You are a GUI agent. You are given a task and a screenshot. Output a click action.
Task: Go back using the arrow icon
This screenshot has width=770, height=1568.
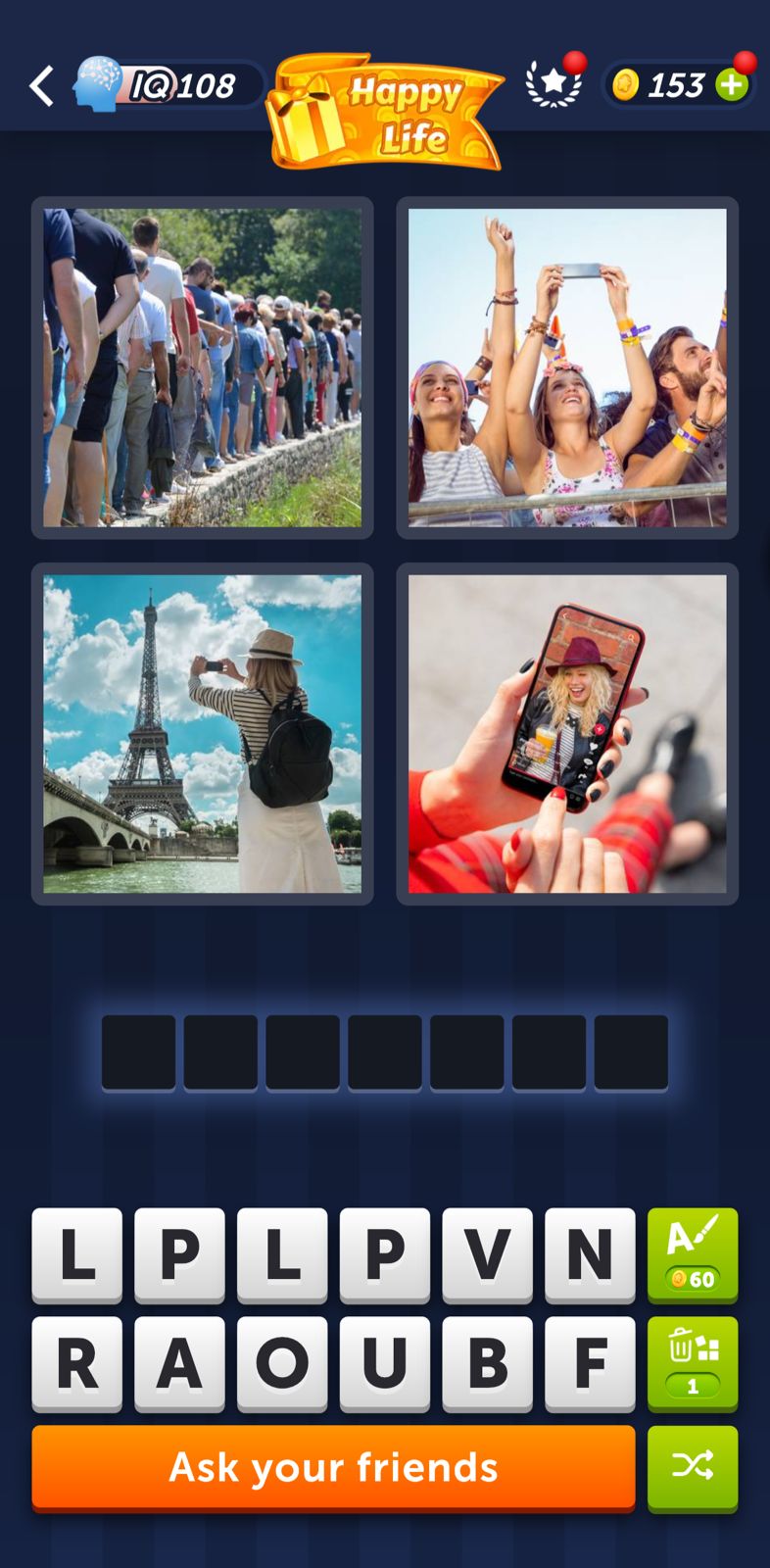41,86
